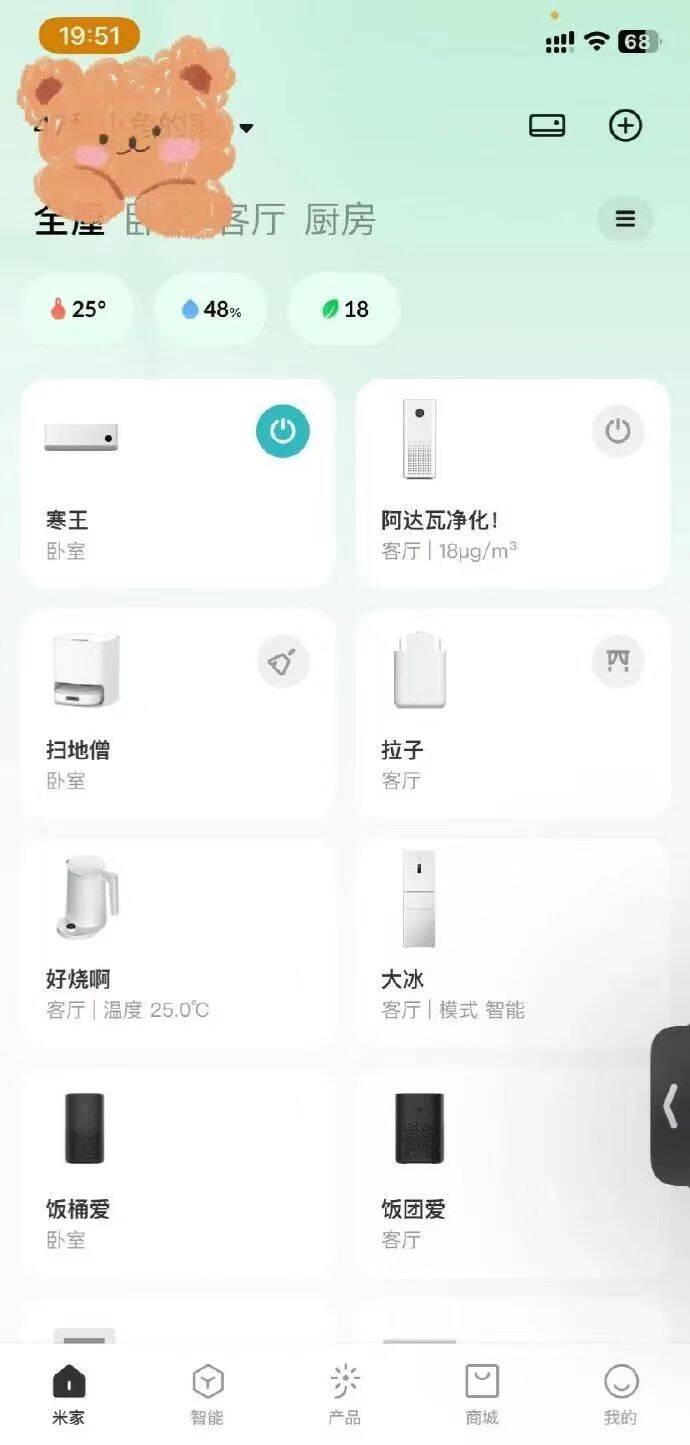The image size is (690, 1445).
Task: Go to the 产品 tab
Action: pos(345,1394)
